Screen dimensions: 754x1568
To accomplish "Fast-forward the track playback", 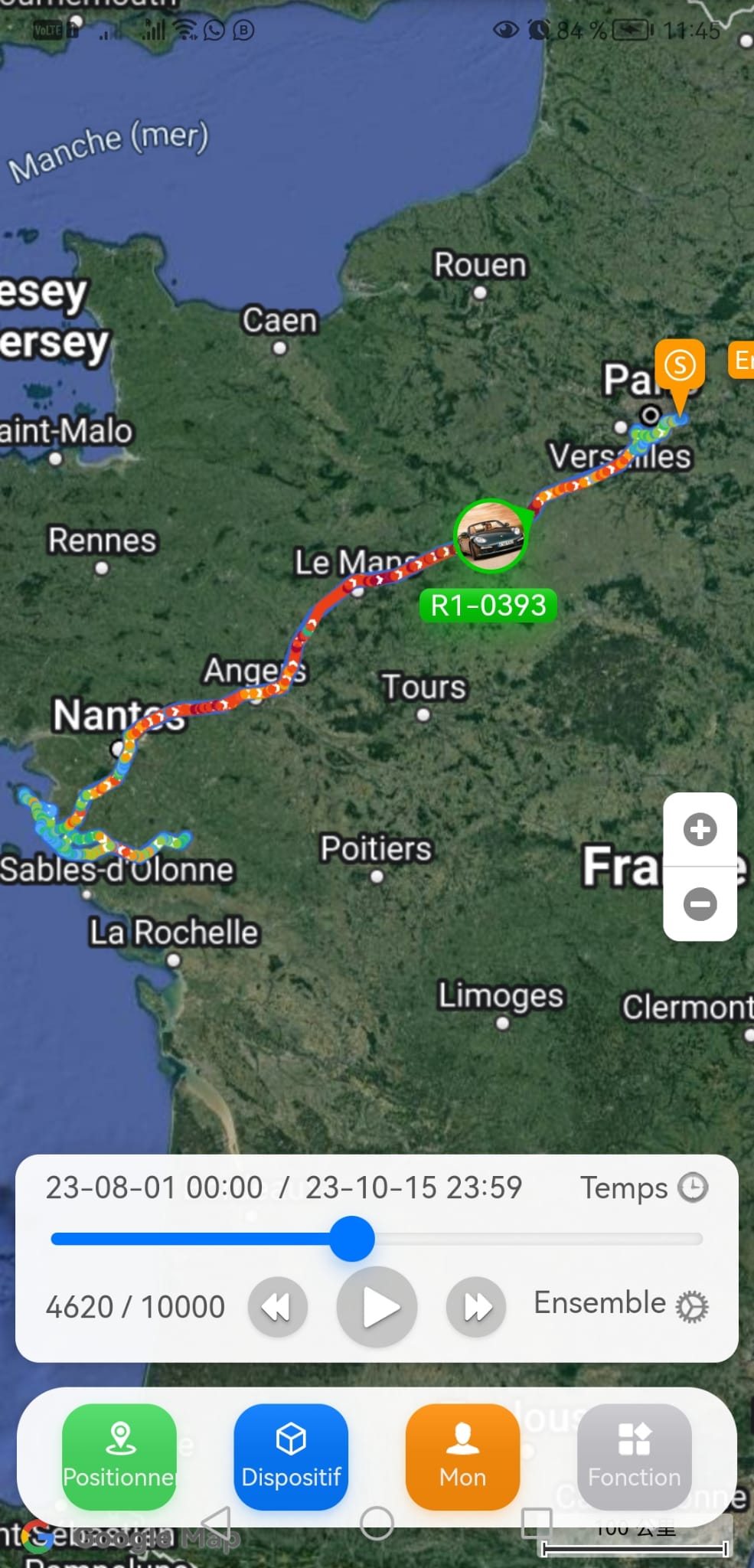I will (x=476, y=1307).
